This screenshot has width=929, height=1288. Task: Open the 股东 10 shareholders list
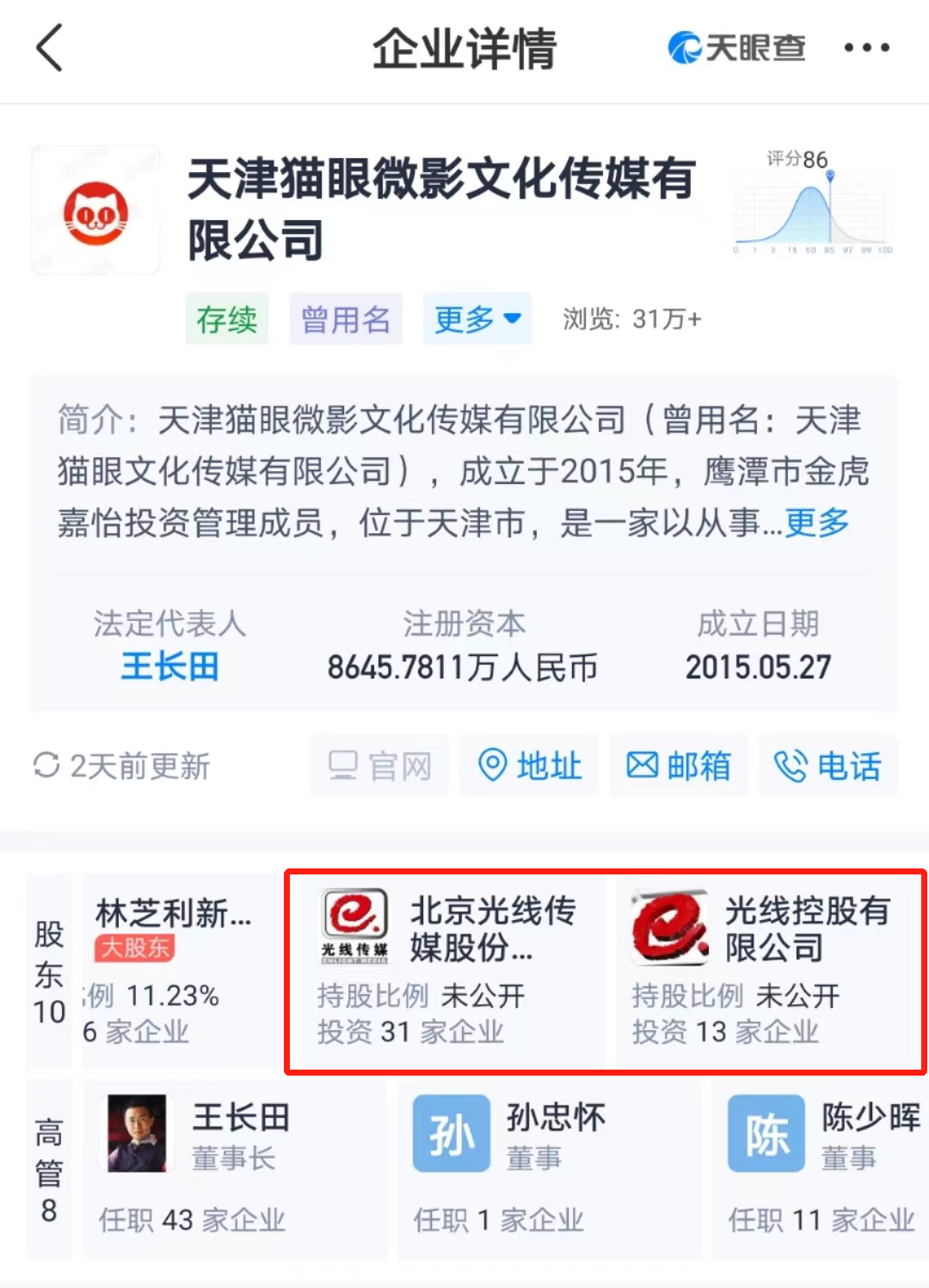point(49,972)
